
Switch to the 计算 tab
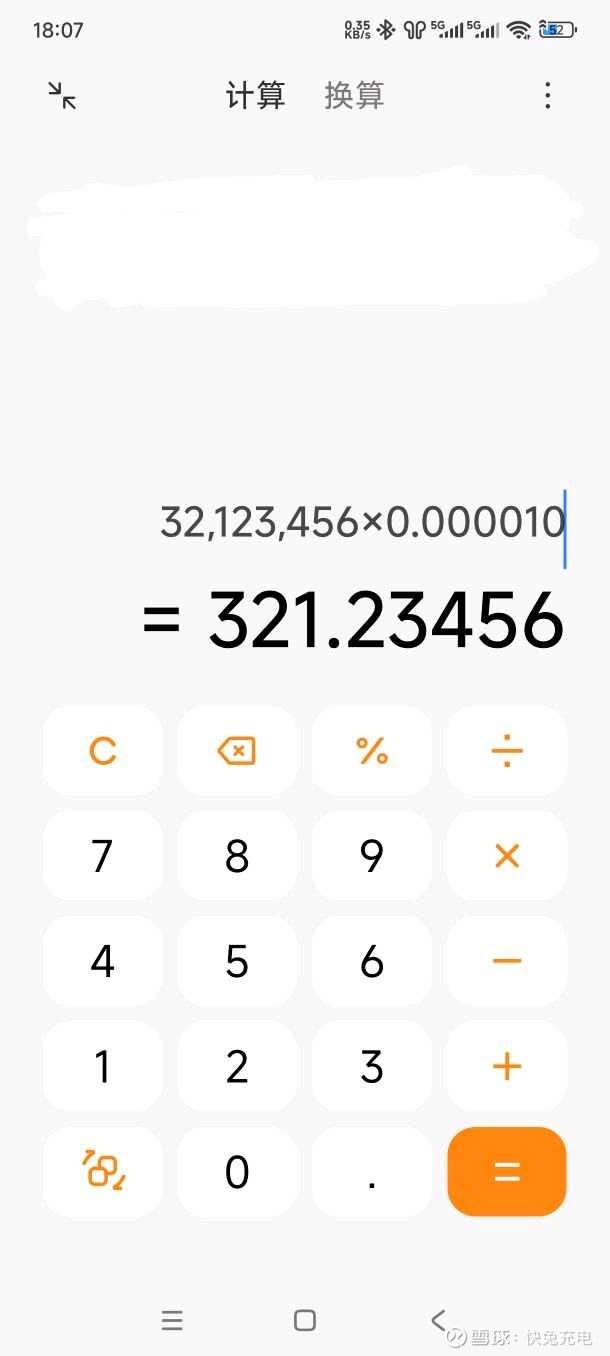[x=256, y=96]
